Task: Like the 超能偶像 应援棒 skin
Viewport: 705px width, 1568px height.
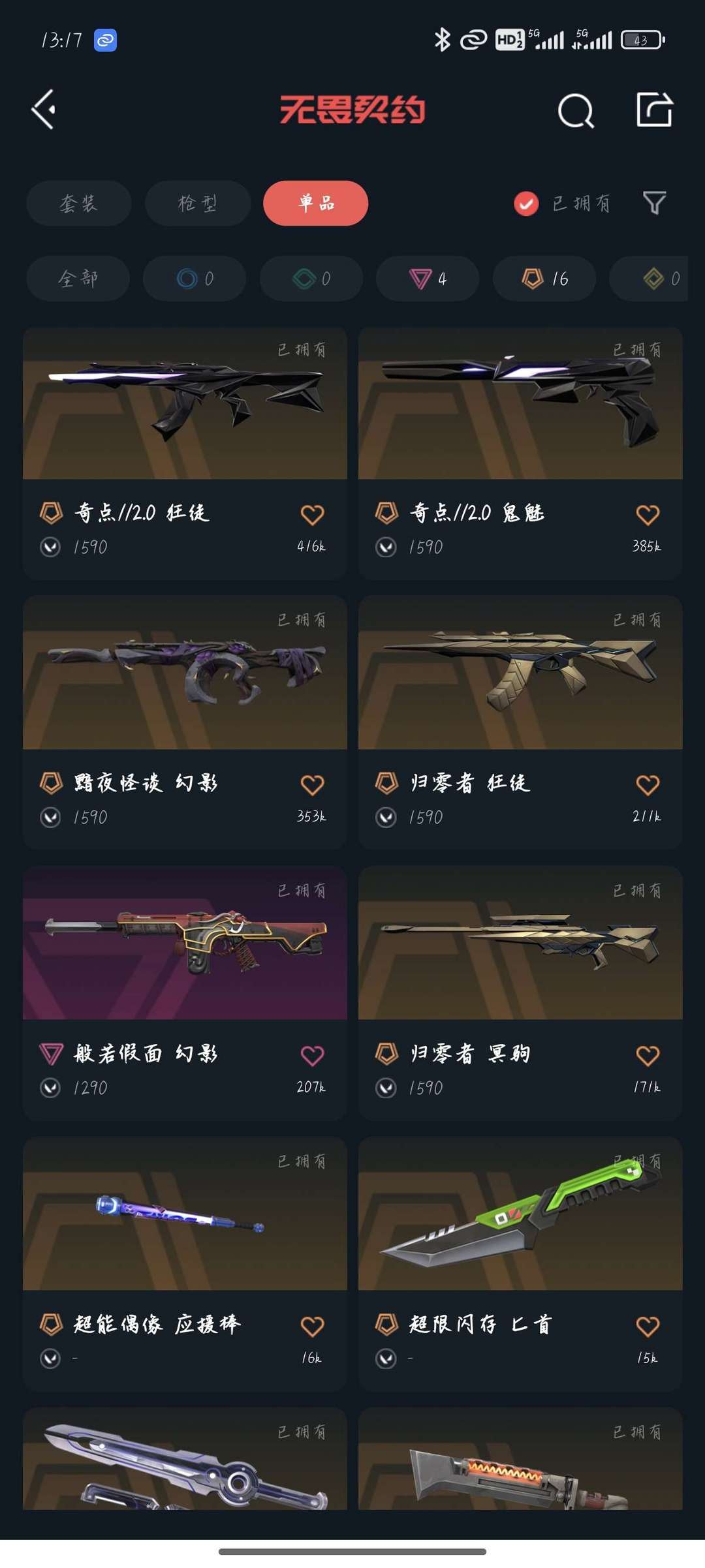Action: 312,1326
